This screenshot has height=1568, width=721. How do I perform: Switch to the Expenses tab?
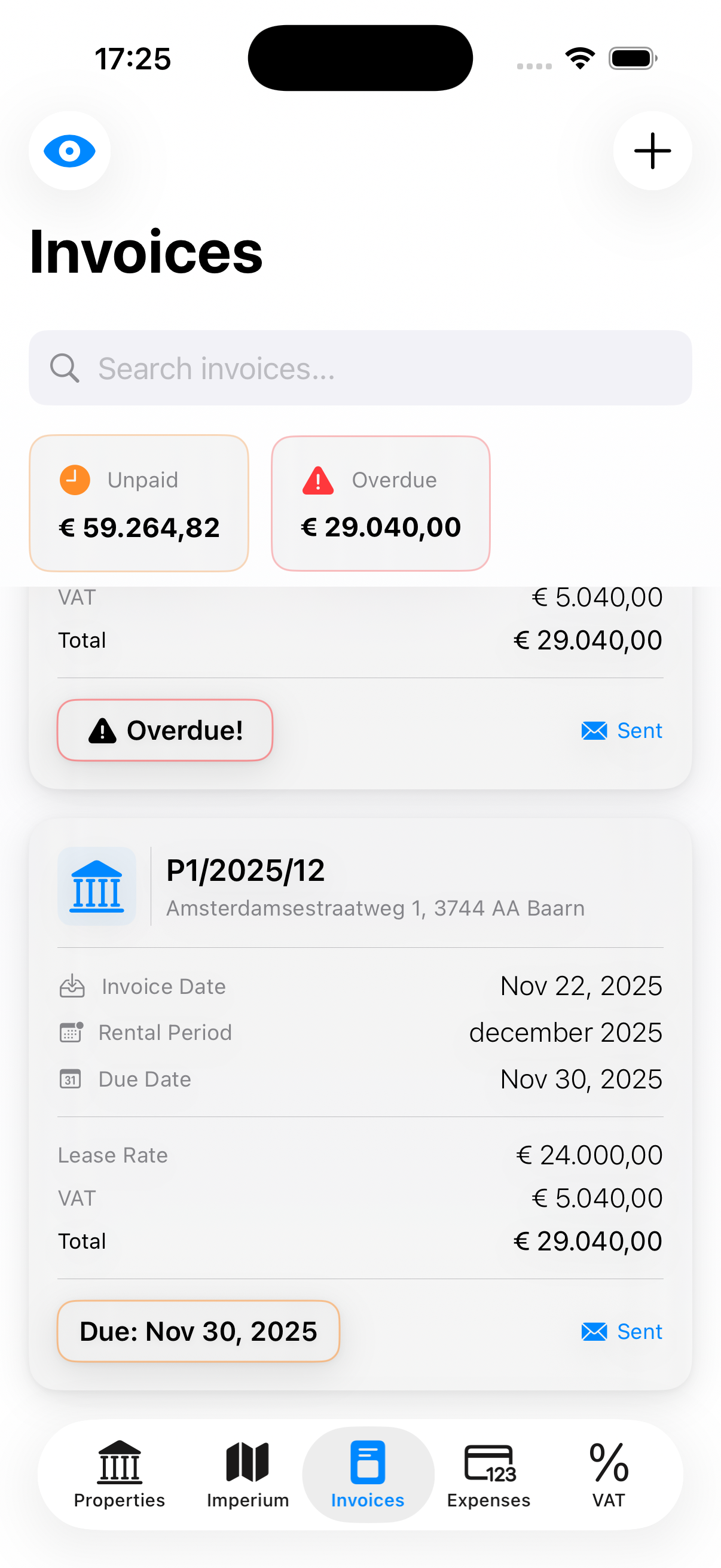[x=488, y=1479]
